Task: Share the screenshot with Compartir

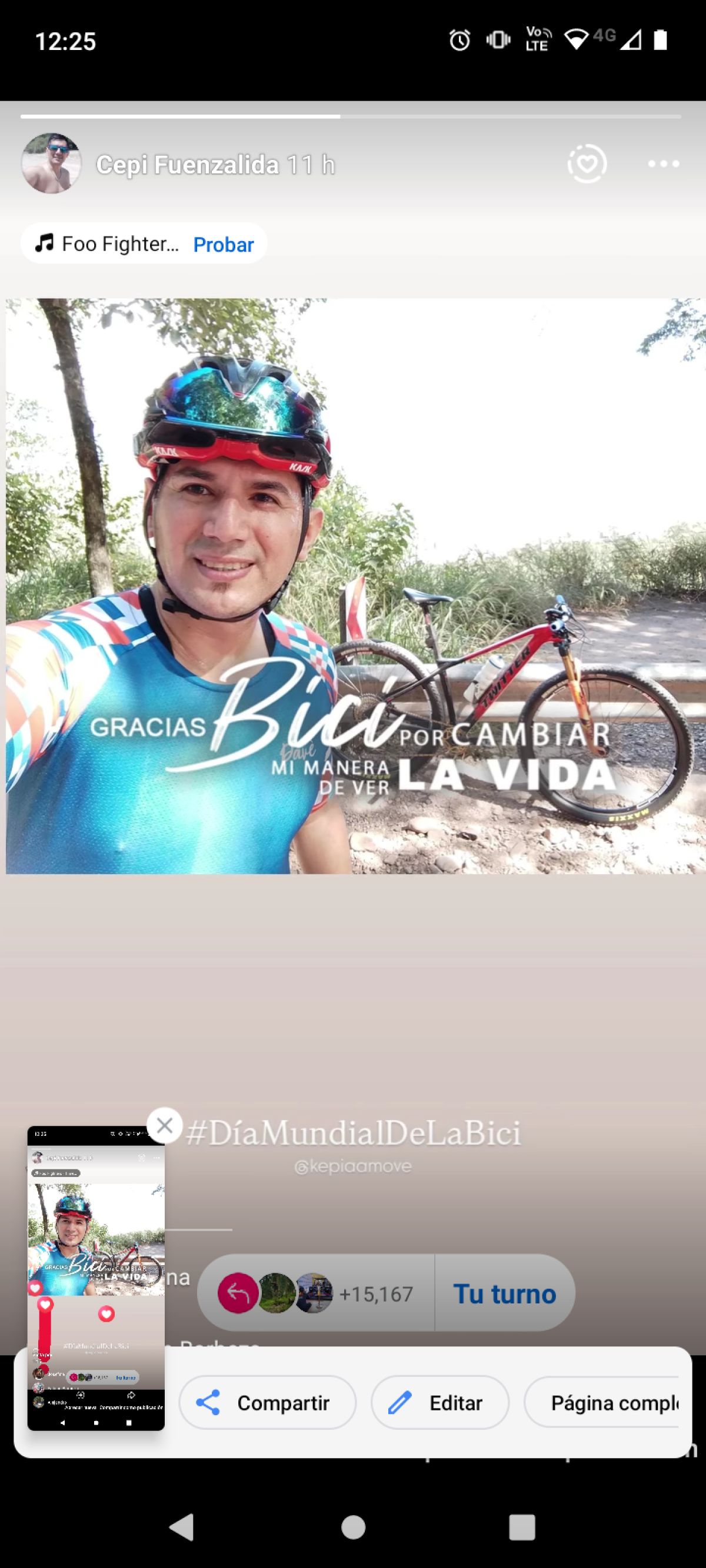Action: click(267, 1402)
